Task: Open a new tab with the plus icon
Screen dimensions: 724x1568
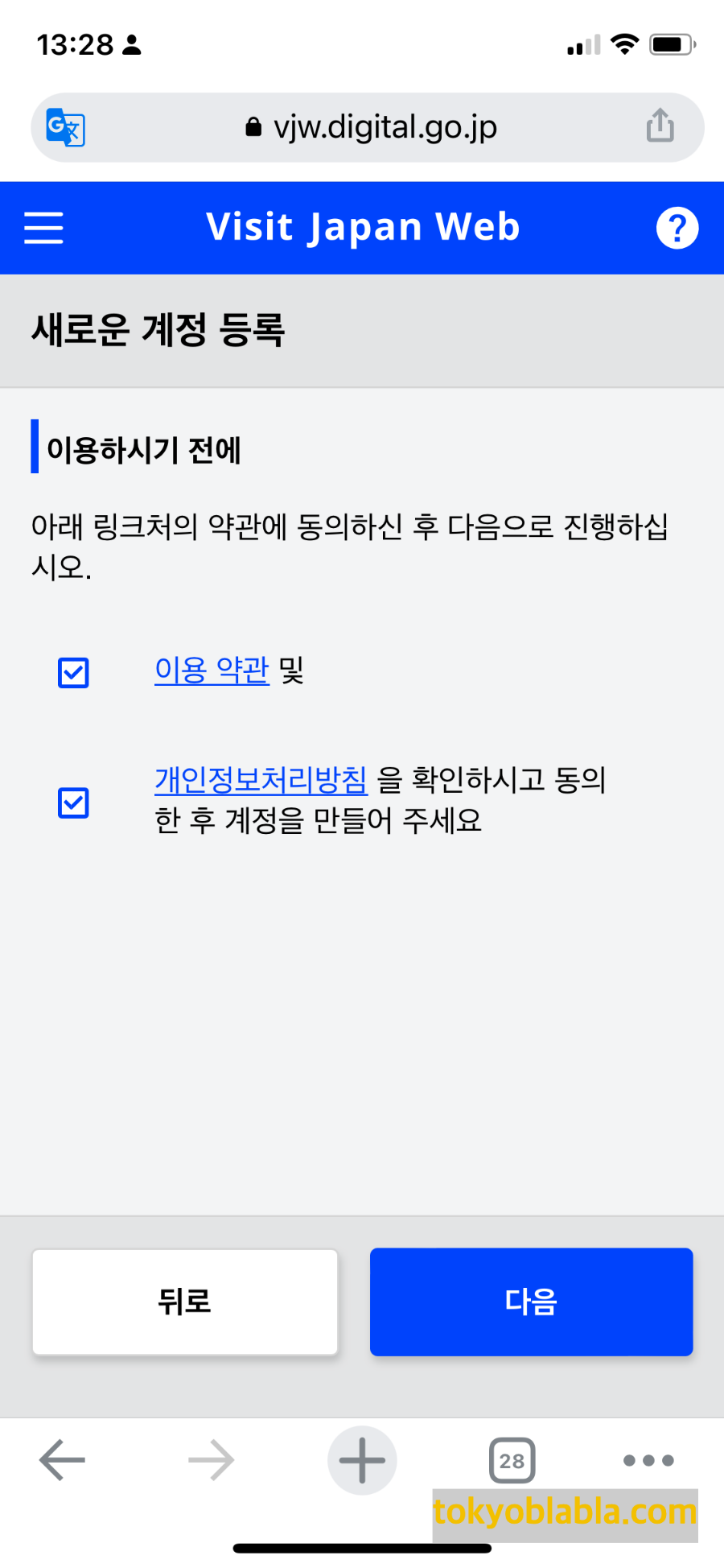Action: (x=362, y=1460)
